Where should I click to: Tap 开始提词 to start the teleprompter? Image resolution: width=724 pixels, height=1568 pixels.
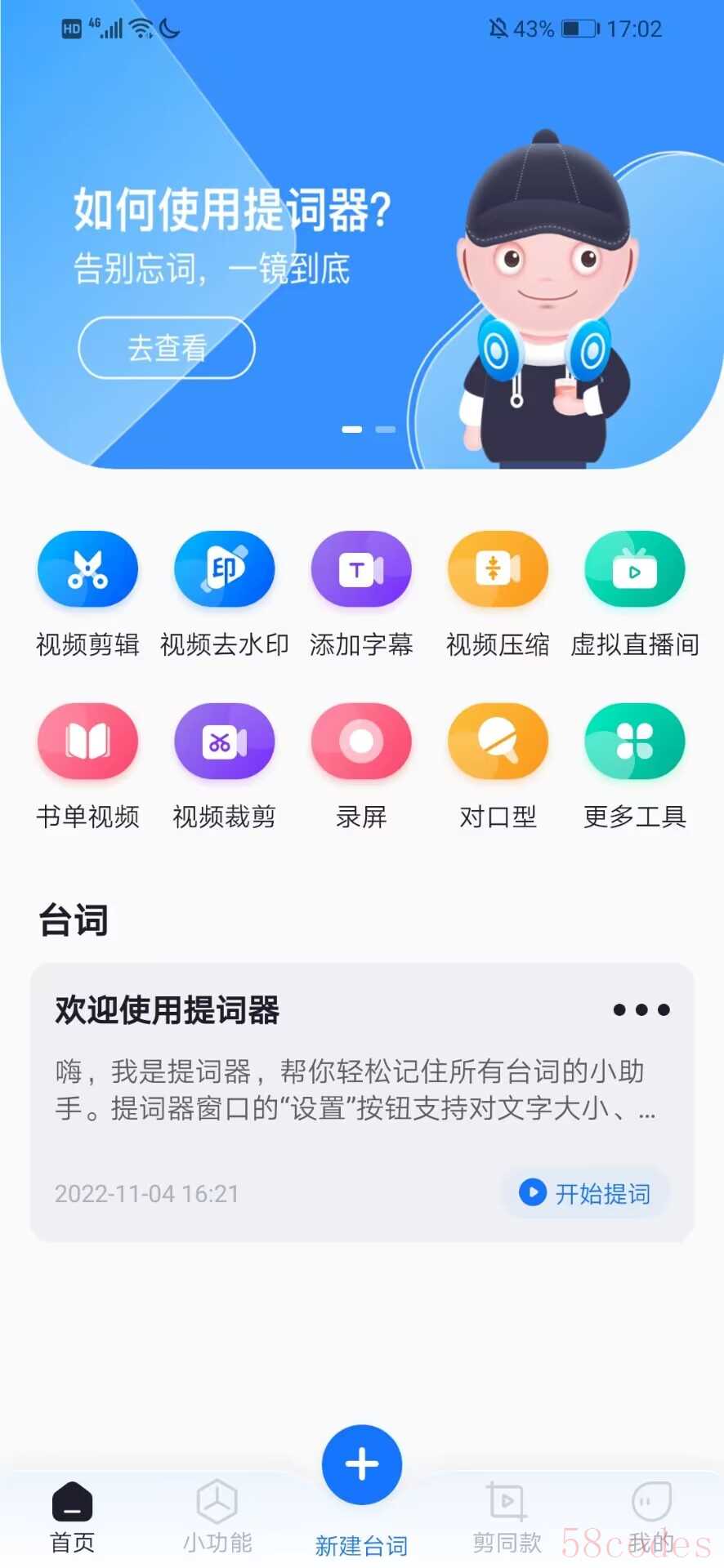click(x=586, y=1193)
